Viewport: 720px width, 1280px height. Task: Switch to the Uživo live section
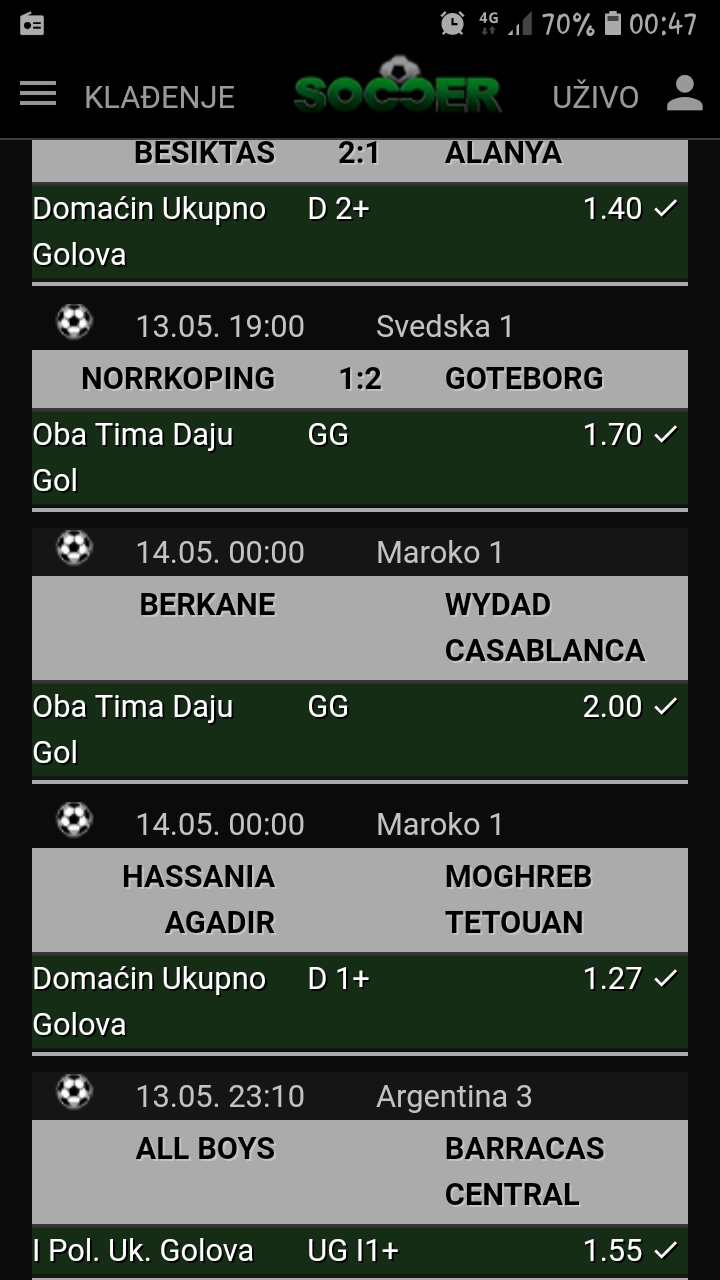596,97
